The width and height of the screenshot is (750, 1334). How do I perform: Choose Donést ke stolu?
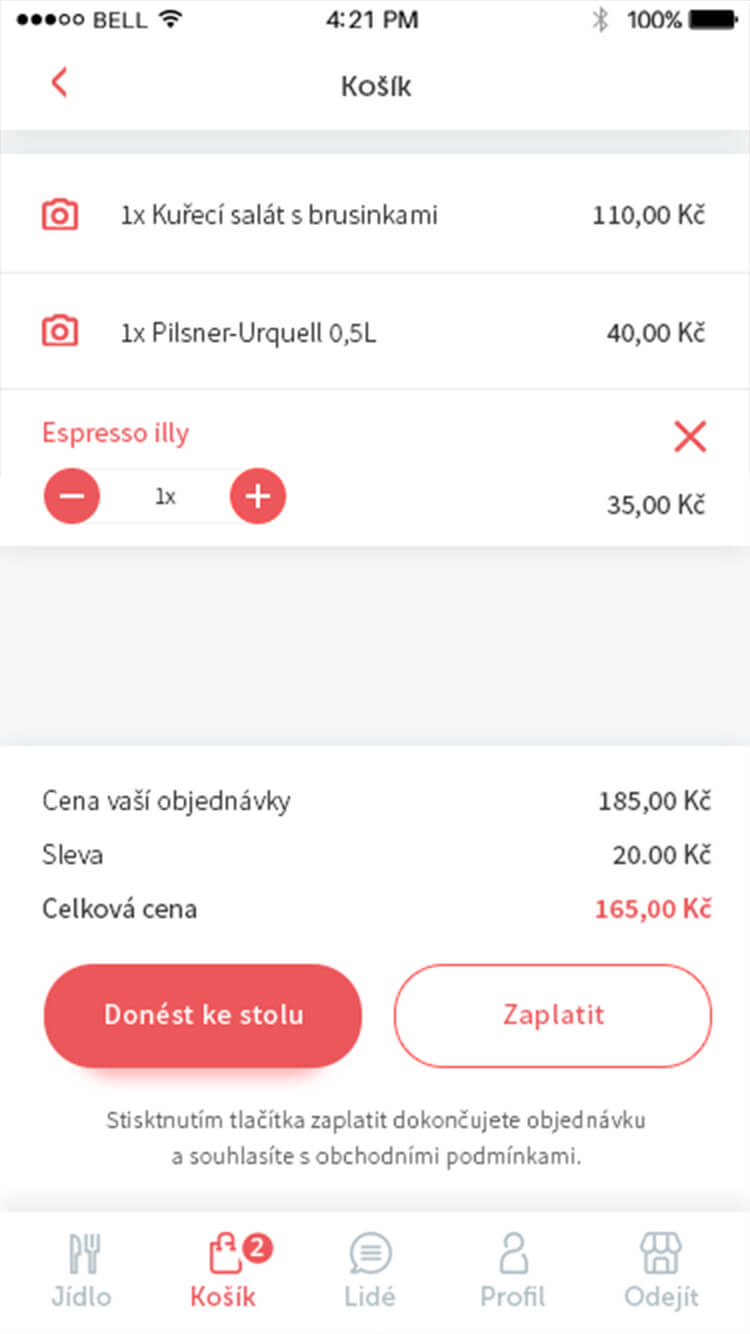click(x=203, y=1015)
